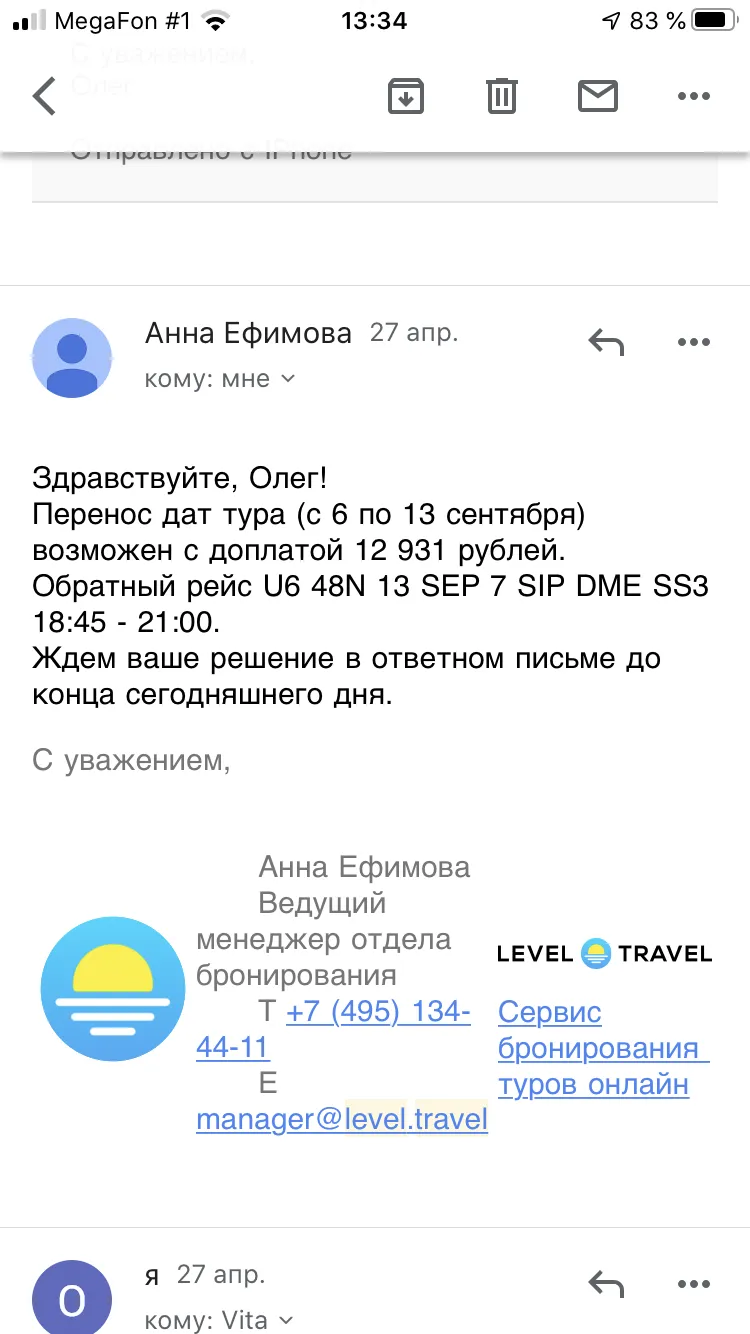The height and width of the screenshot is (1334, 750).
Task: Expand recipient details "кому: мне"
Action: tap(221, 379)
